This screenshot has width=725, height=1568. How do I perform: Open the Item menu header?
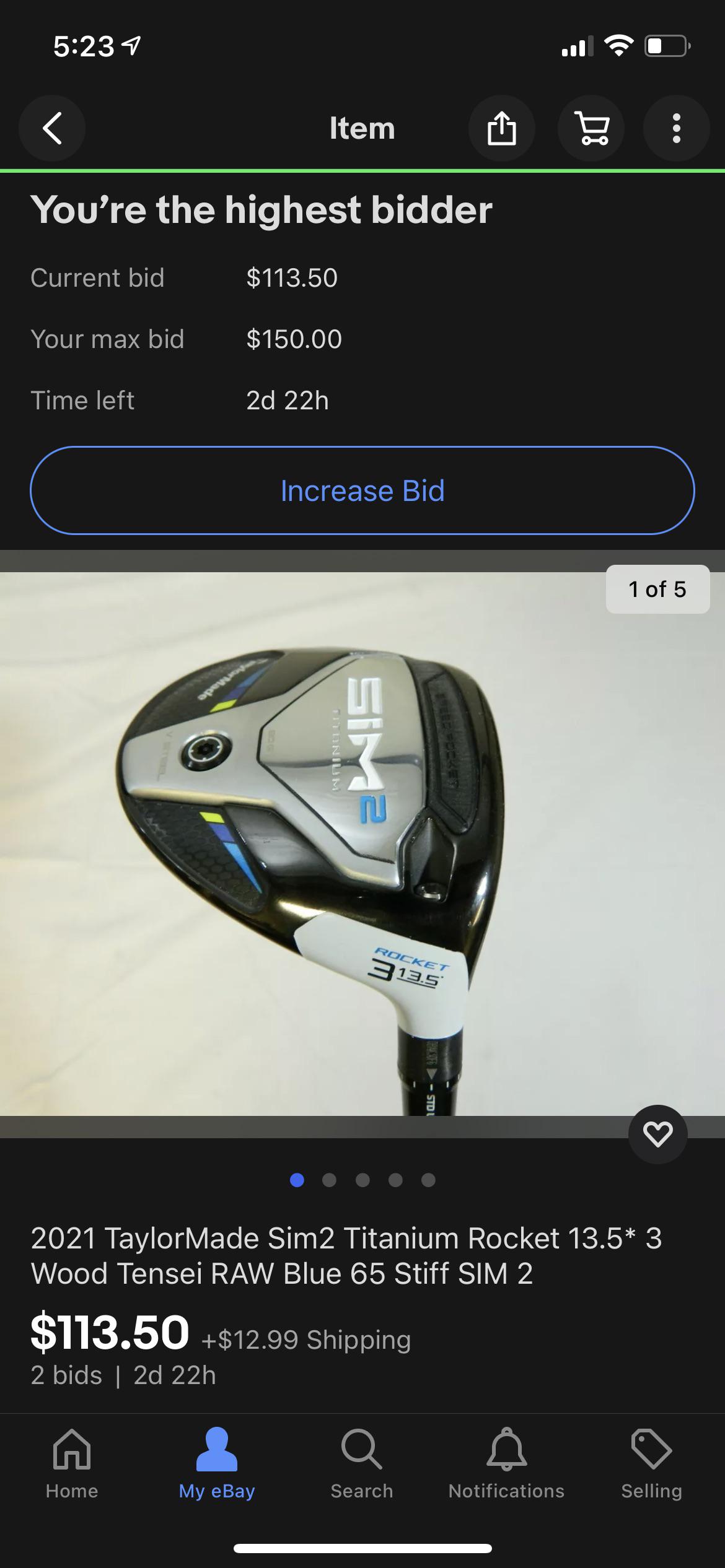click(362, 128)
